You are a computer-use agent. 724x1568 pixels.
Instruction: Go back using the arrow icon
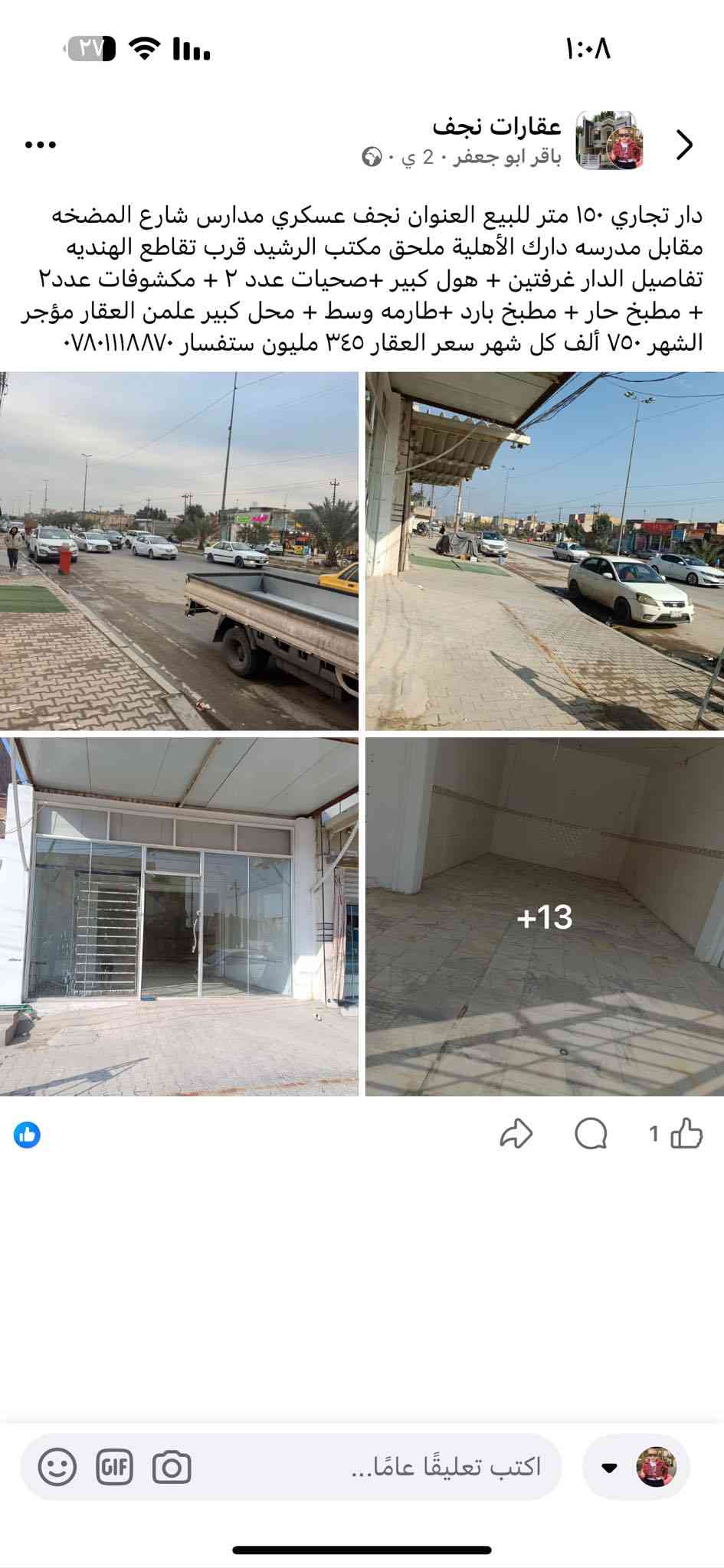point(684,144)
